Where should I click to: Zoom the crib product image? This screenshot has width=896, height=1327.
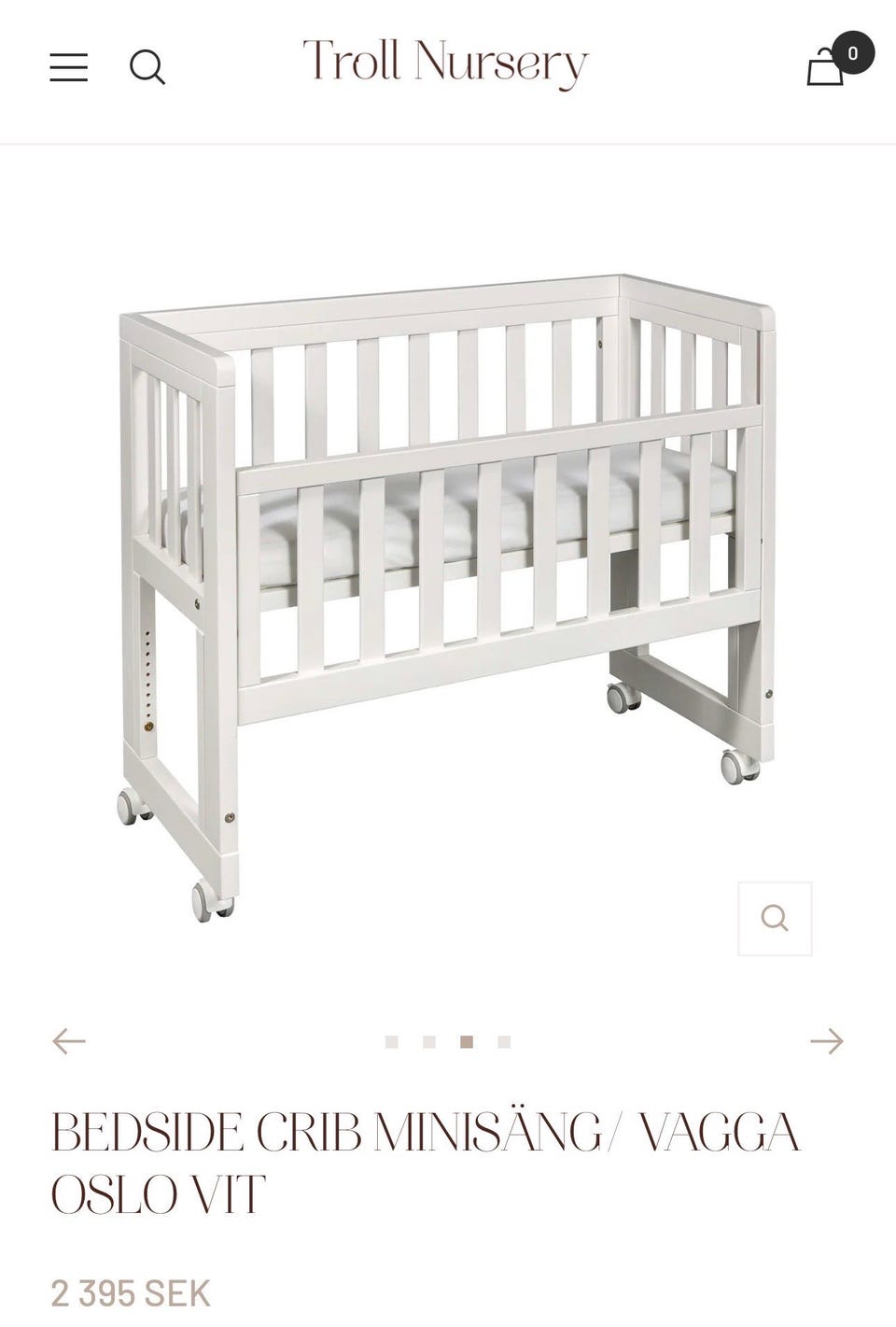775,919
